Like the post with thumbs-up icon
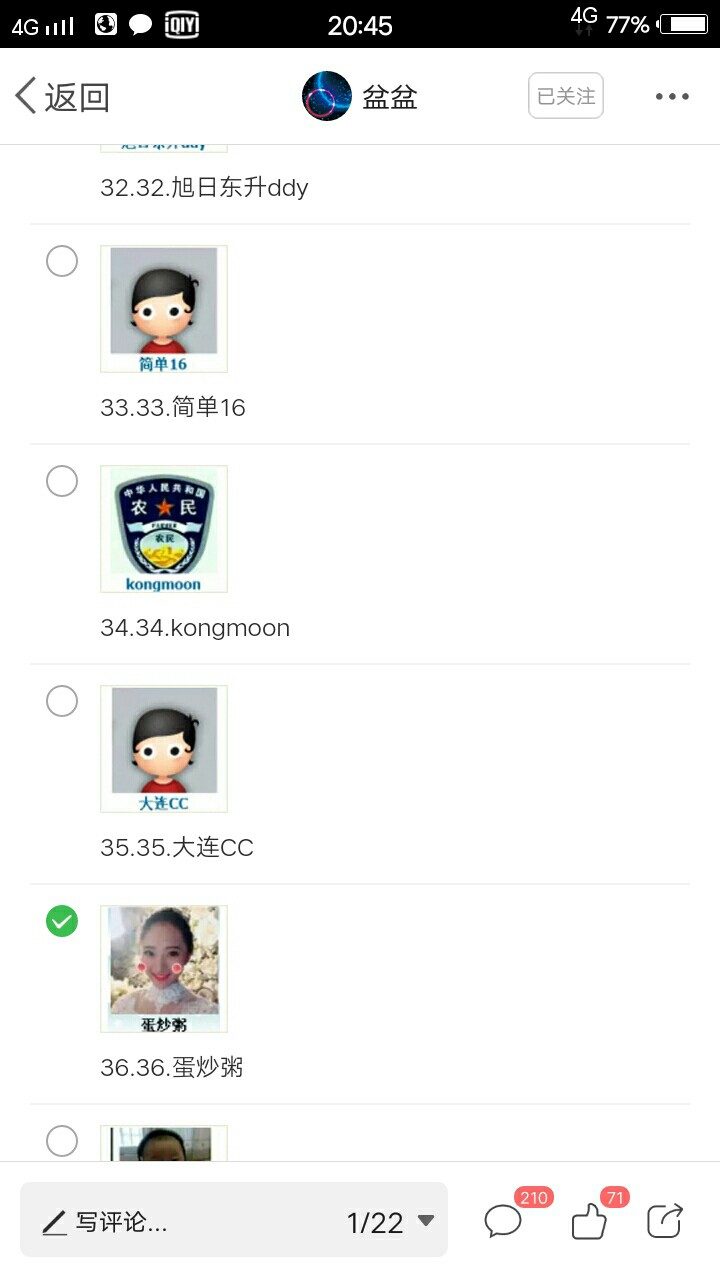Screen dimensions: 720x1280 [589, 1221]
